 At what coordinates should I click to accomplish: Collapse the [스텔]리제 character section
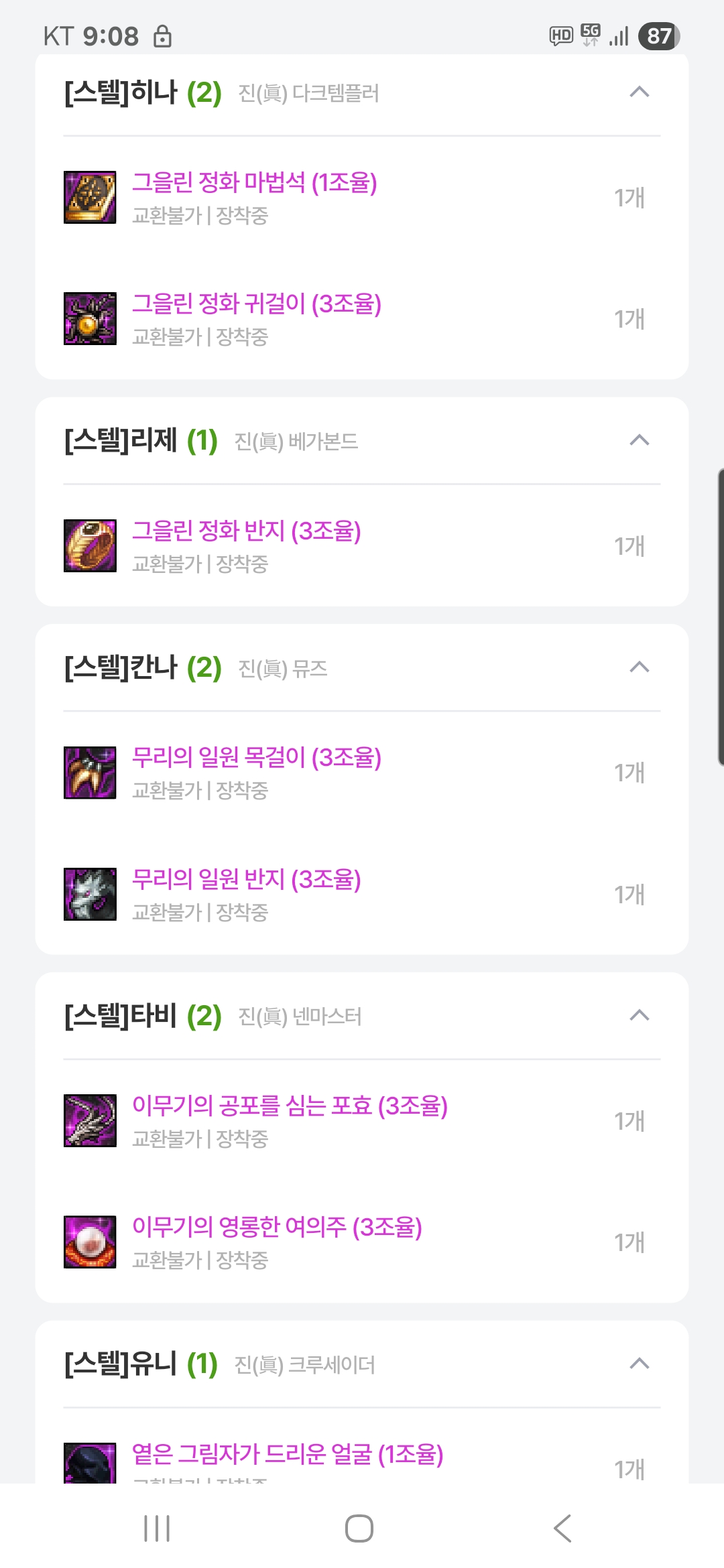tap(640, 440)
